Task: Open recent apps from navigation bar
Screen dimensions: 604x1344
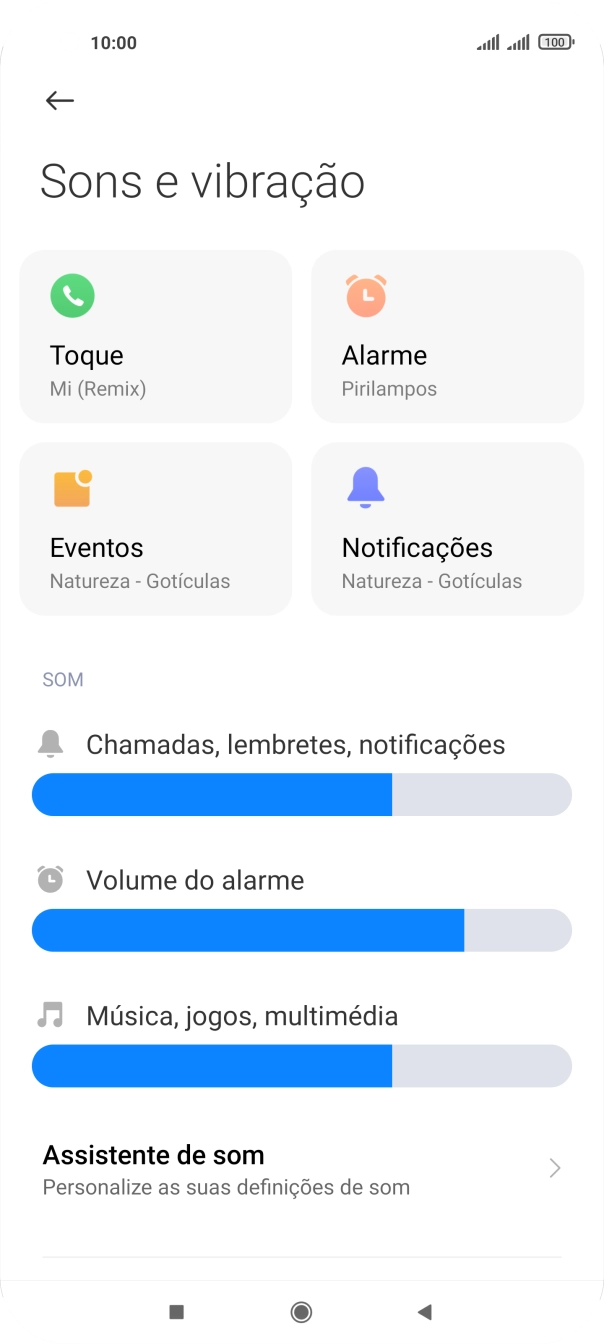Action: tap(177, 1312)
